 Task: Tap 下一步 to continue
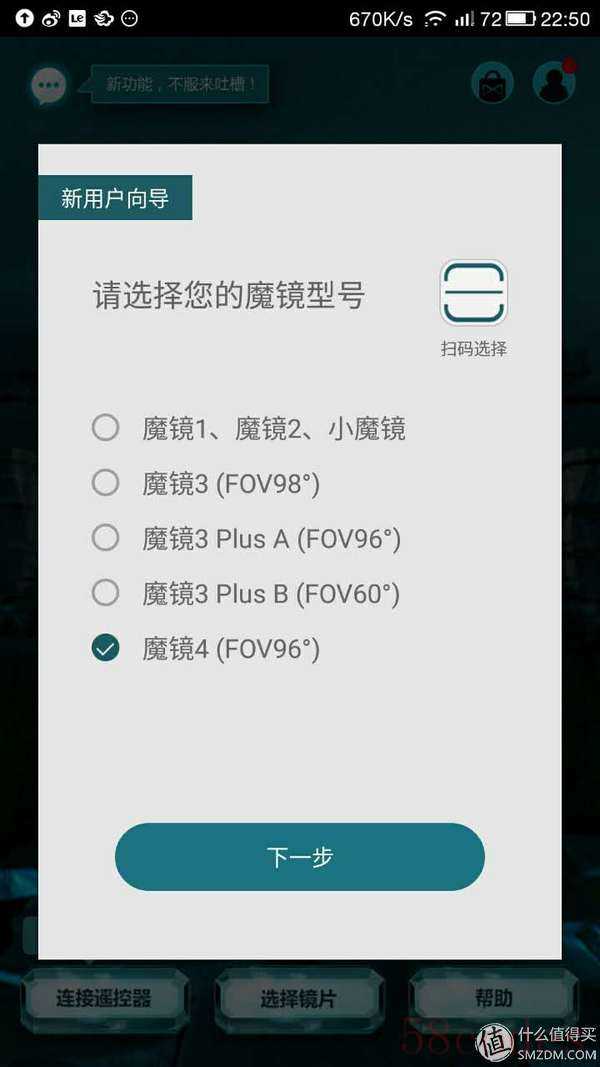click(300, 857)
